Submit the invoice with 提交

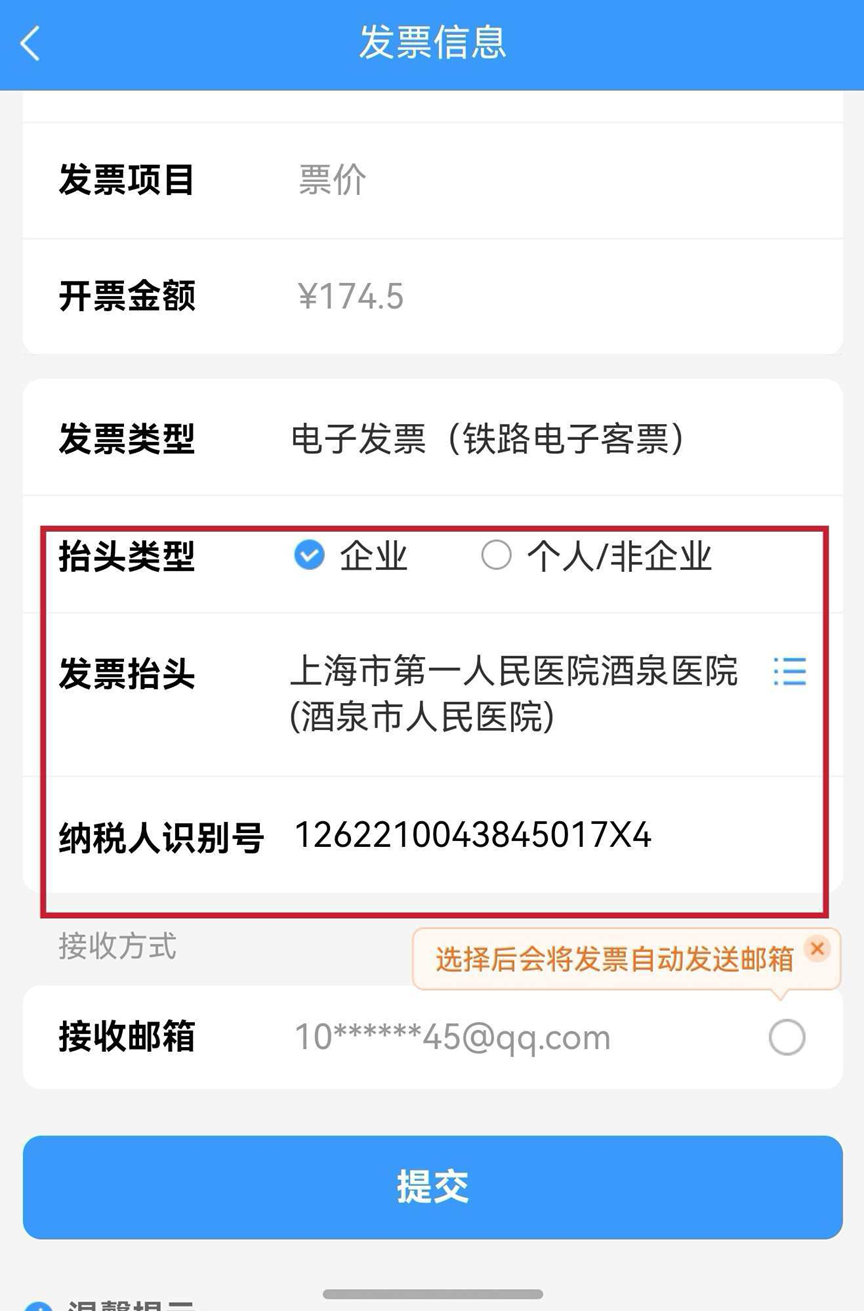pyautogui.click(x=432, y=1187)
